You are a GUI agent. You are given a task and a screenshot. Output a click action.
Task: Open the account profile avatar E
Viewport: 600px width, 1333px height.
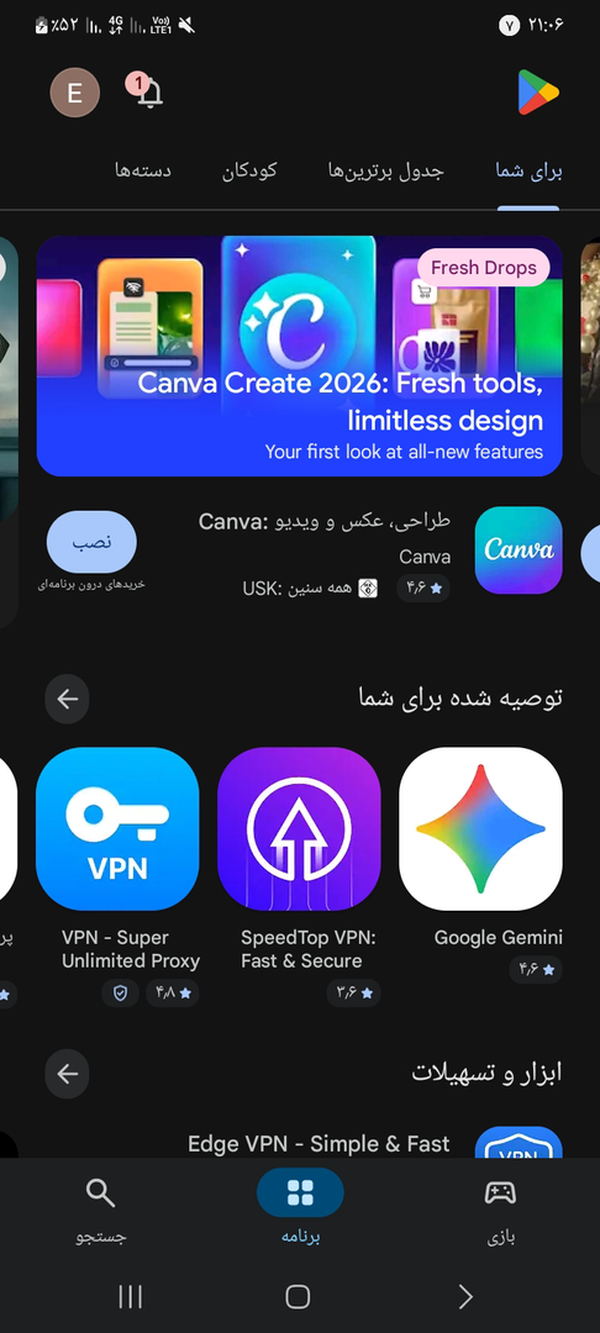[x=75, y=93]
